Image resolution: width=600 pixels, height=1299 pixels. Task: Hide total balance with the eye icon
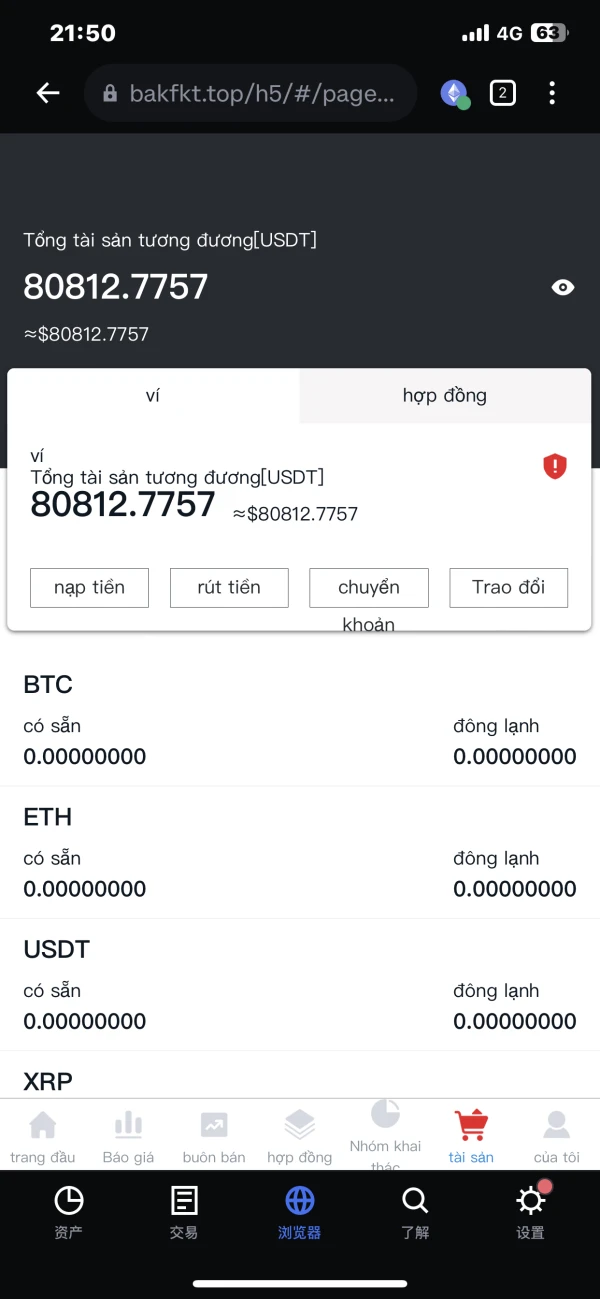(563, 288)
